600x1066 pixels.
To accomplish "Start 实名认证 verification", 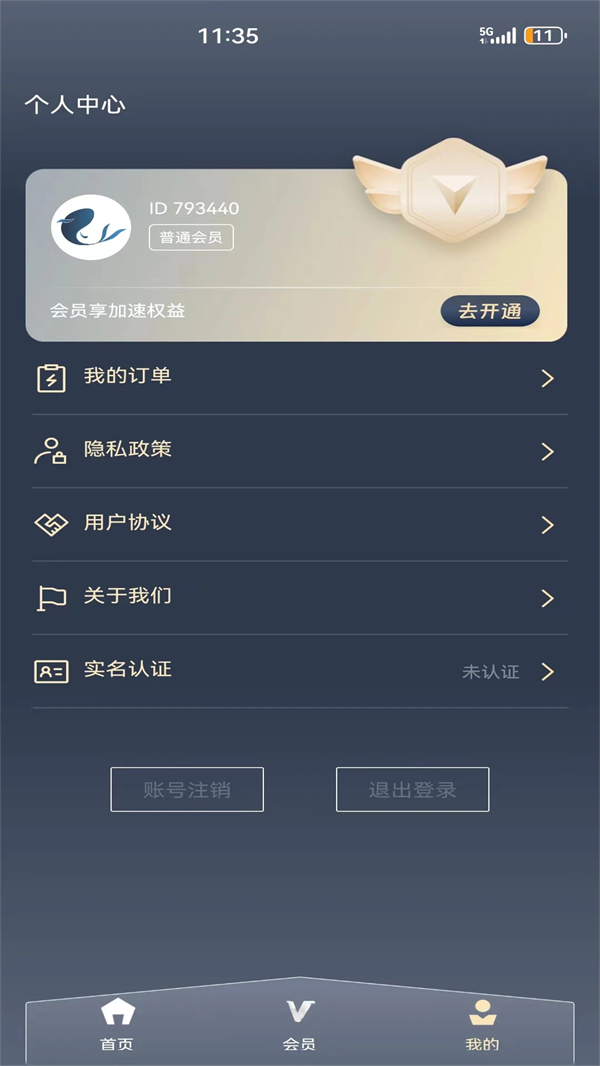I will click(x=300, y=671).
